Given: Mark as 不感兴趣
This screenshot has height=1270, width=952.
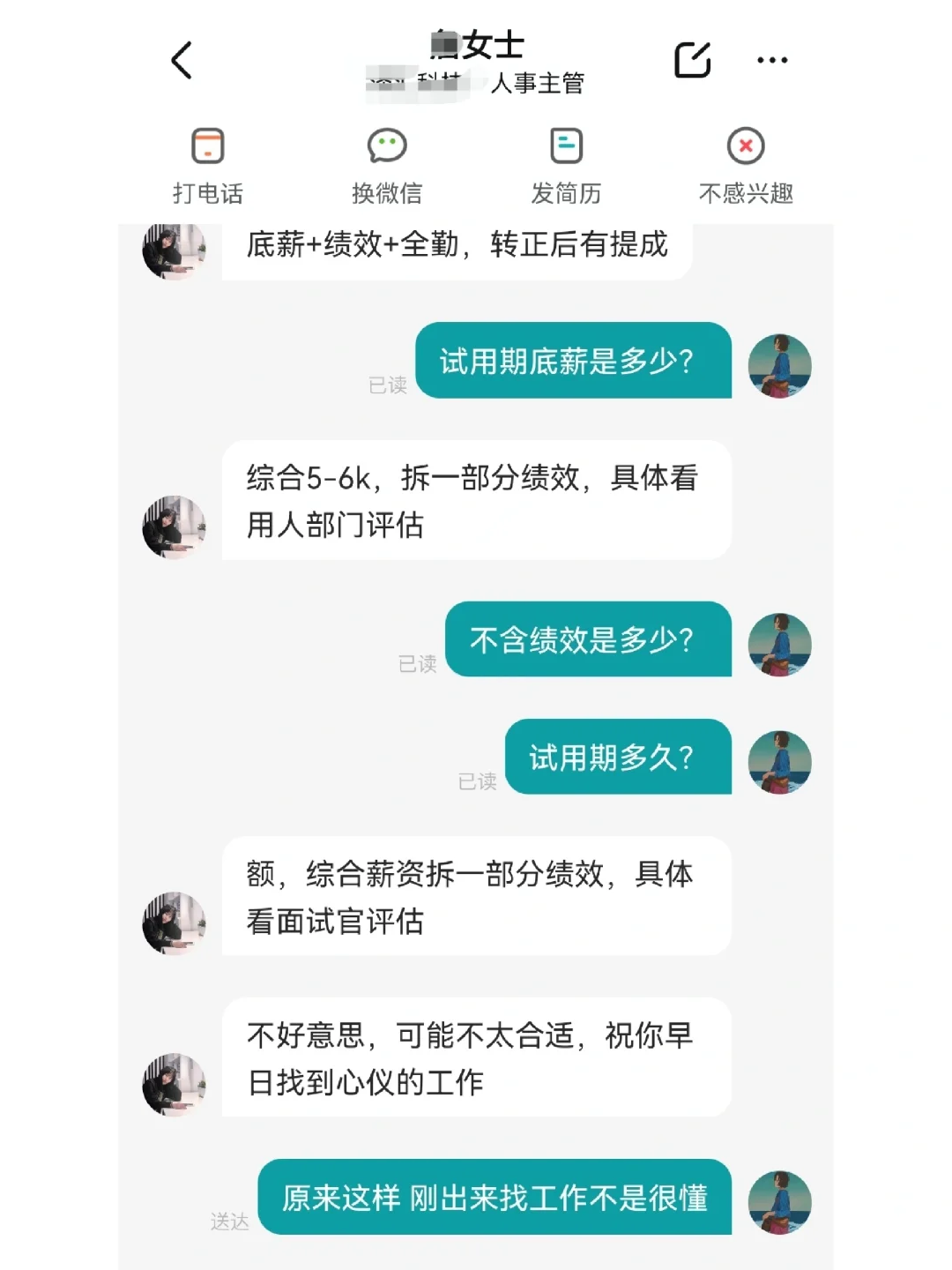Looking at the screenshot, I should point(746,165).
